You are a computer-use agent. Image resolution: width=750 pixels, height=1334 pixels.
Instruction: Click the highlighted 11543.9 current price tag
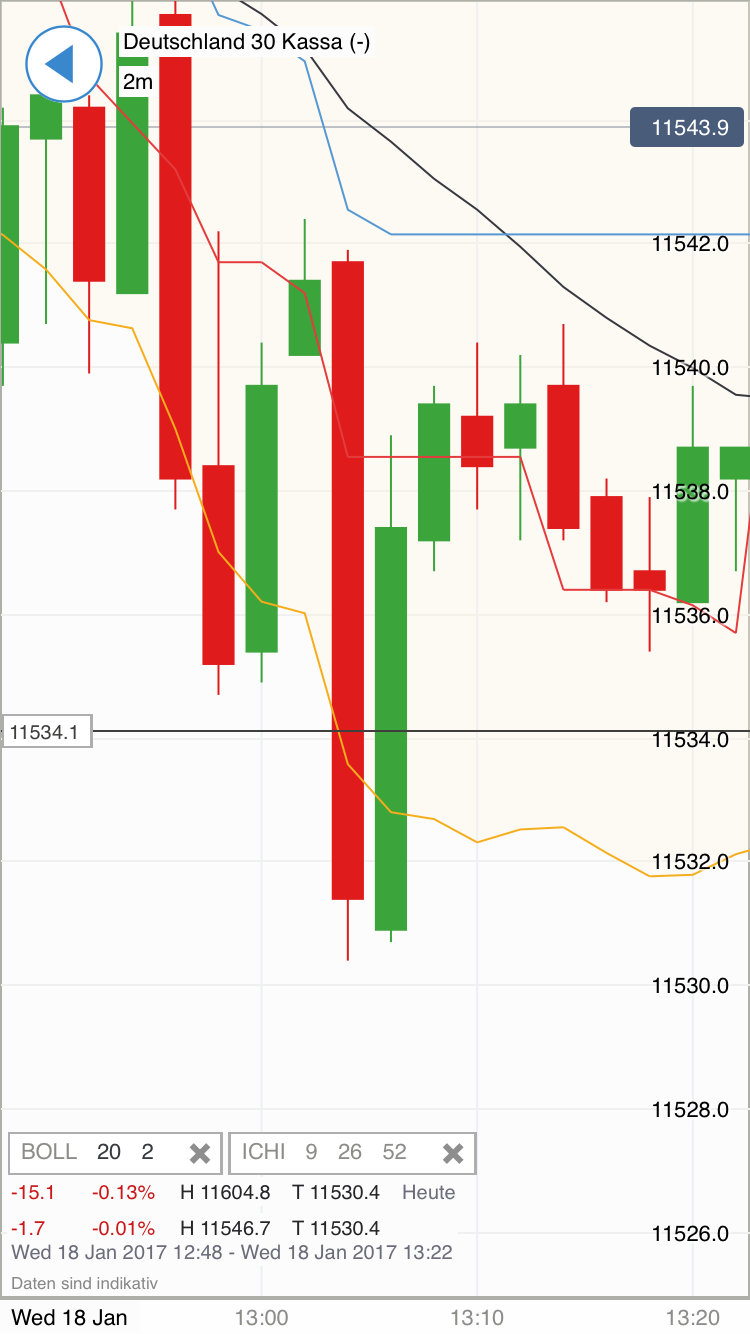click(687, 128)
